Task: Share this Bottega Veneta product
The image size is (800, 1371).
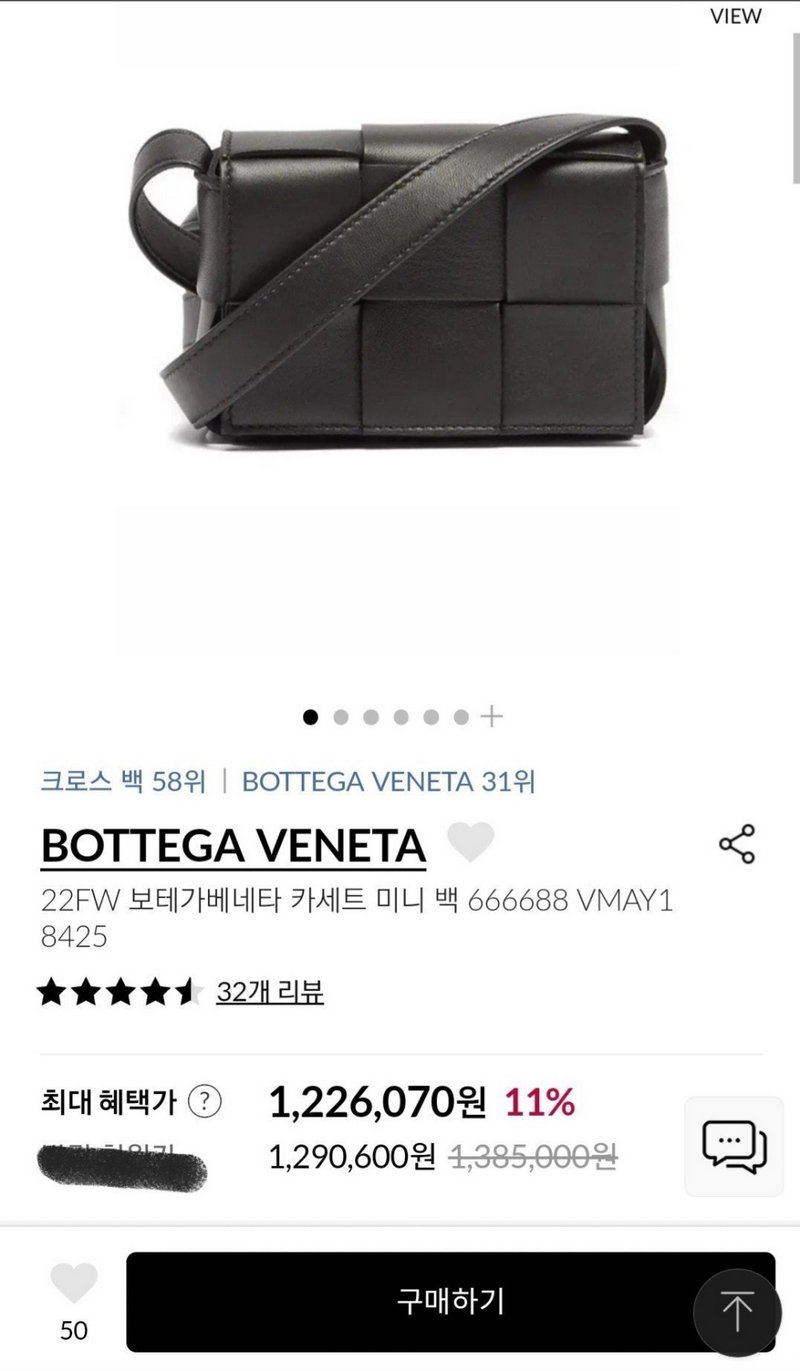Action: [x=737, y=845]
